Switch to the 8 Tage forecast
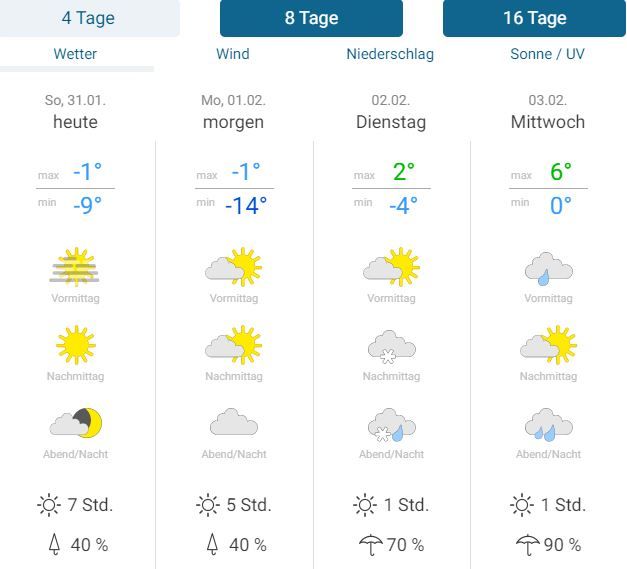Screen dimensions: 627x569 click(311, 18)
